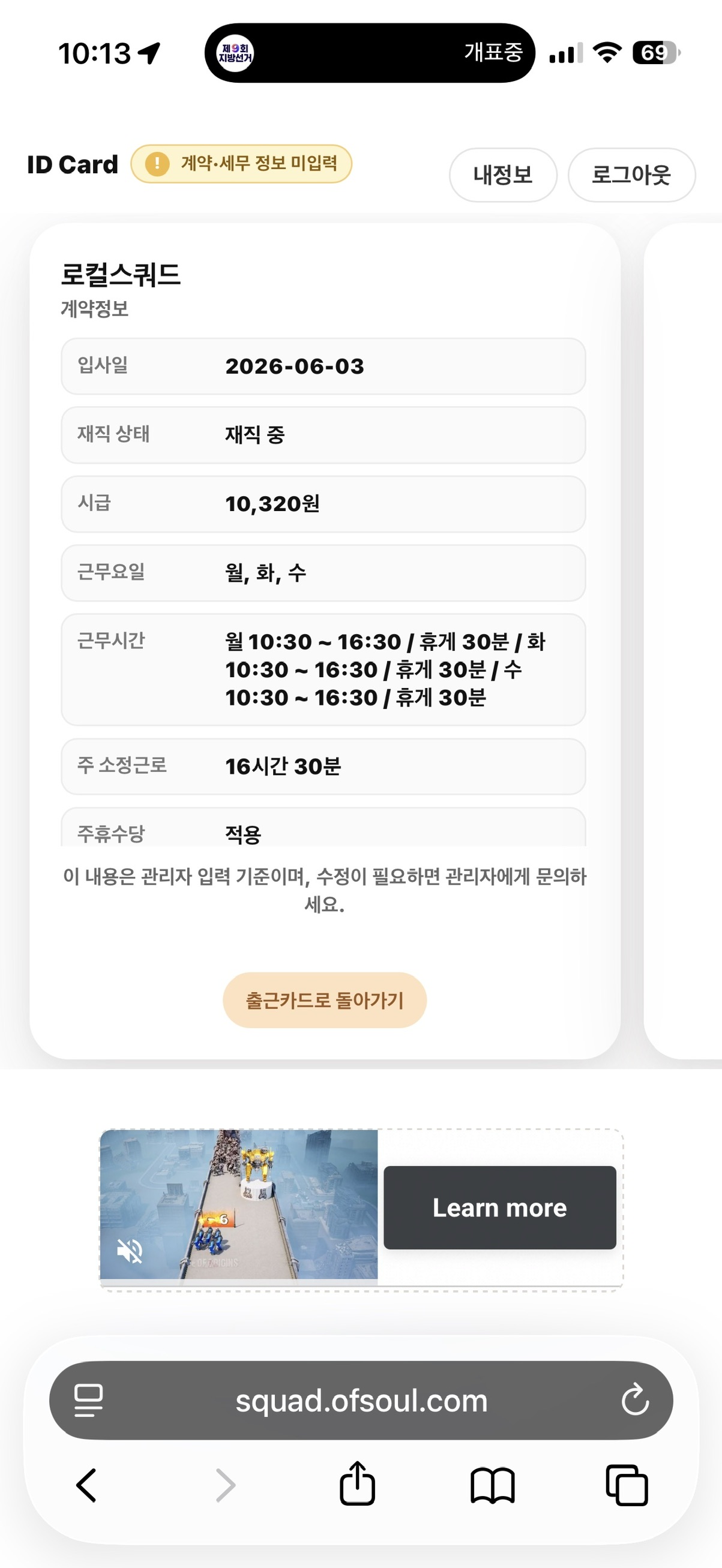The image size is (722, 1568).
Task: Open the 개표중 live activity
Action: tap(370, 53)
